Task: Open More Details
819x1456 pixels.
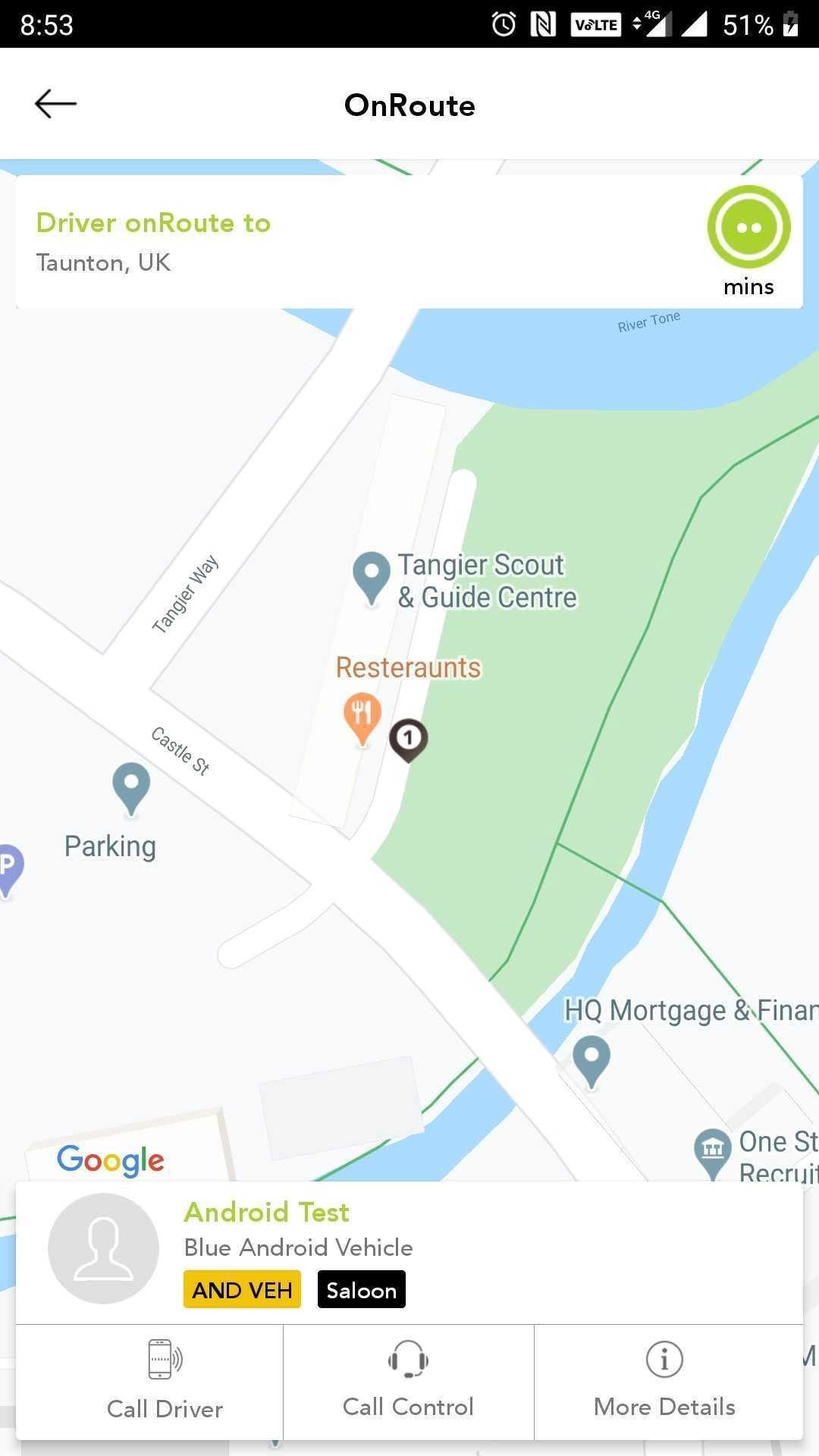Action: [664, 1382]
